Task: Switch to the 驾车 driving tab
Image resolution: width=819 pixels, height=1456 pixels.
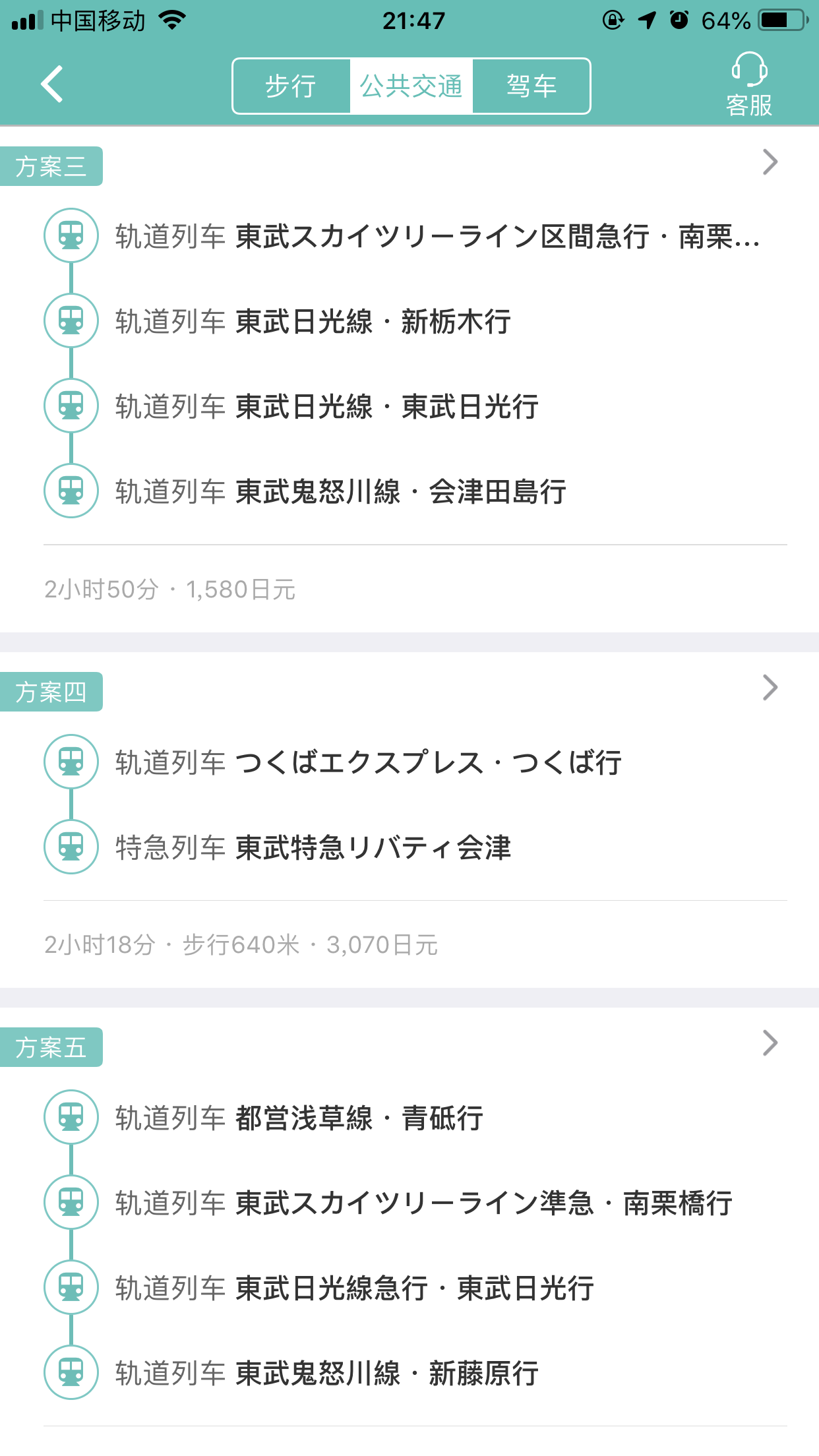Action: 531,86
